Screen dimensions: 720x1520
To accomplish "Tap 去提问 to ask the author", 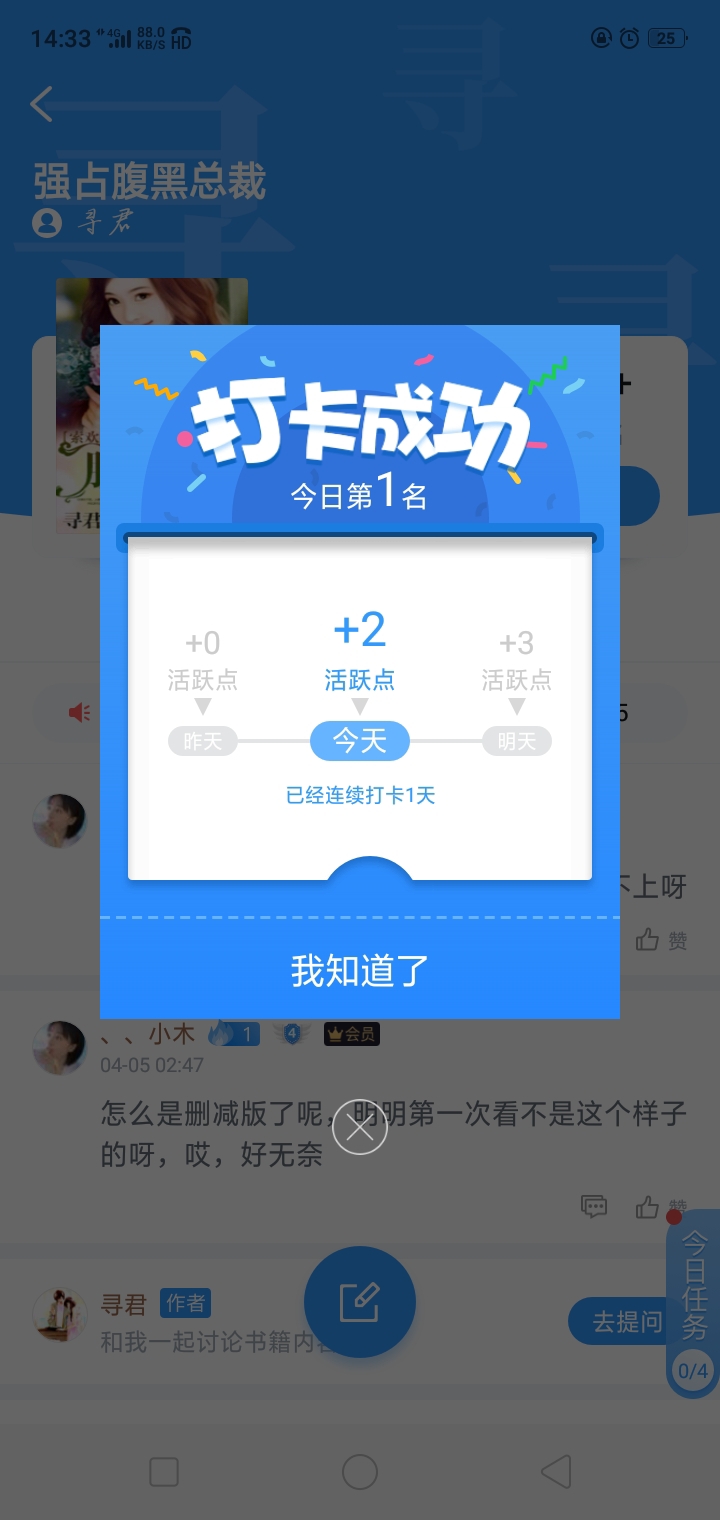I will coord(627,1321).
